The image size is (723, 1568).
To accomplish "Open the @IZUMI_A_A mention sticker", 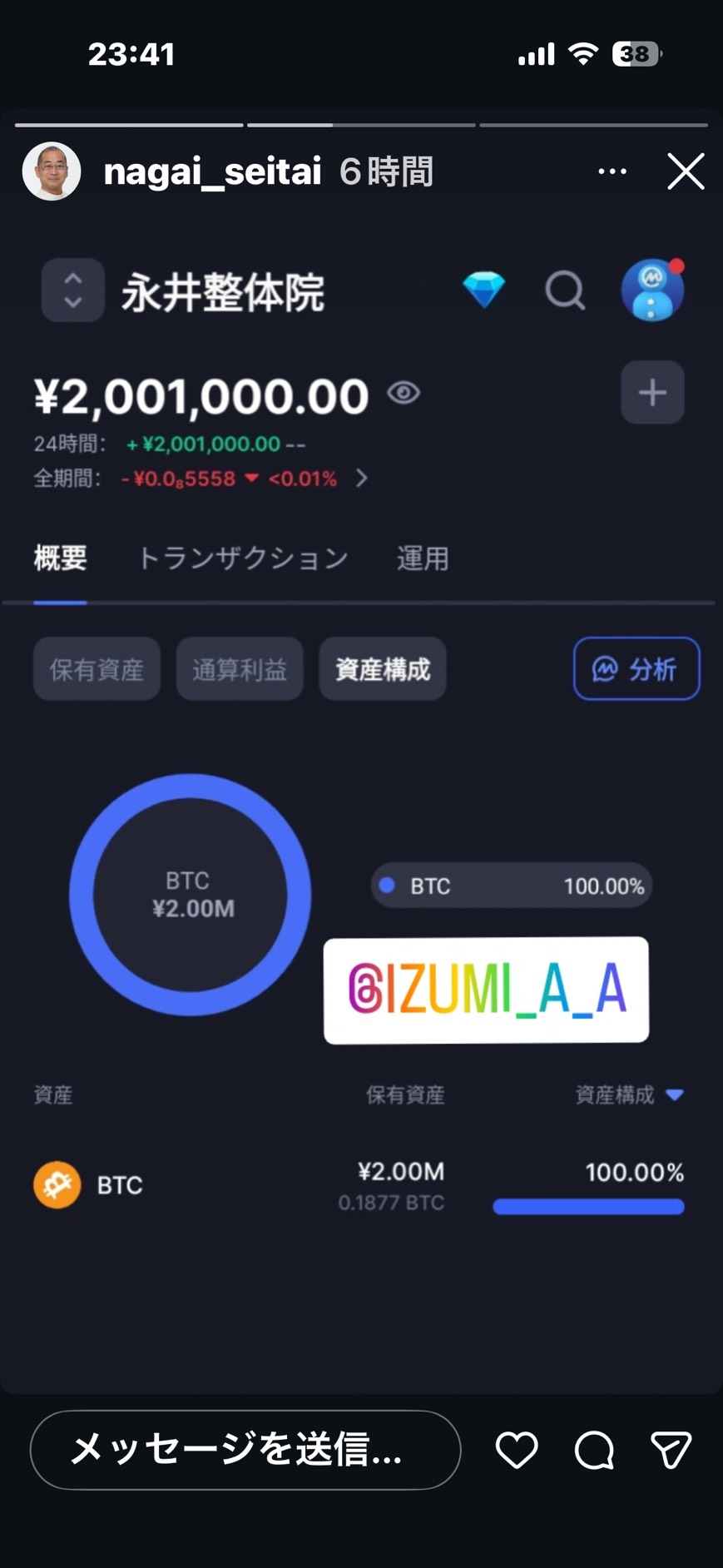I will pyautogui.click(x=486, y=990).
